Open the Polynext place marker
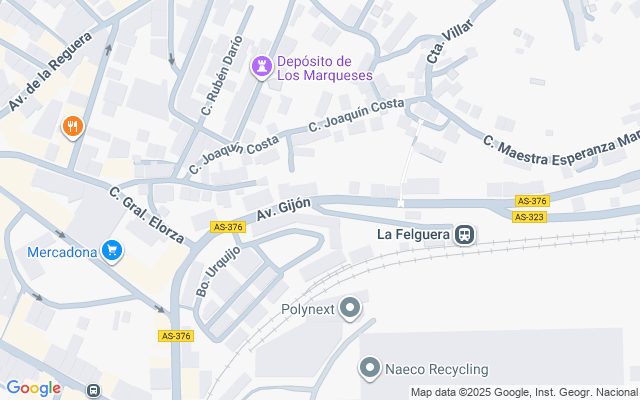The height and width of the screenshot is (400, 640). click(x=350, y=308)
